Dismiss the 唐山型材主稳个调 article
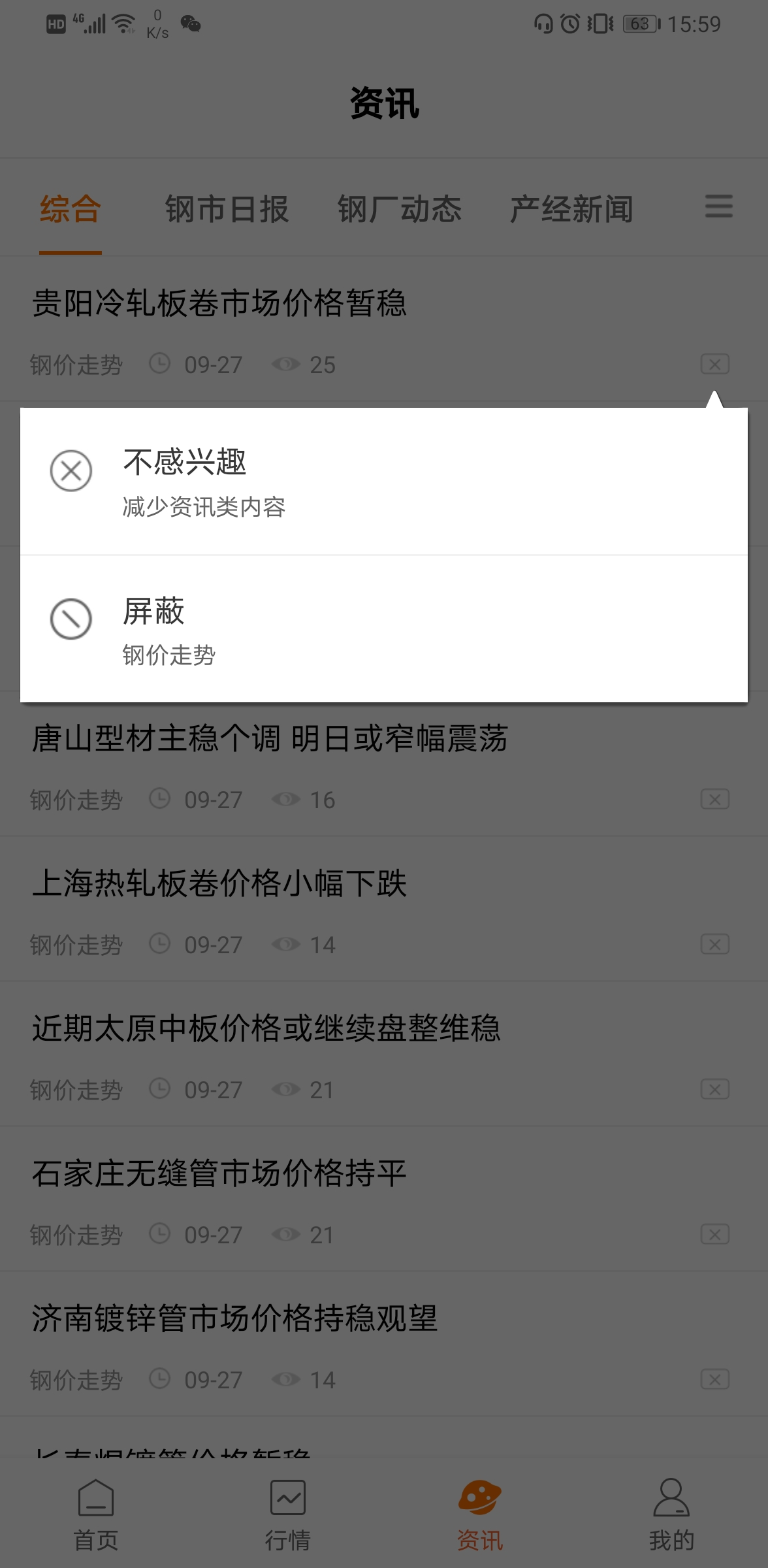The width and height of the screenshot is (768, 1568). [715, 799]
